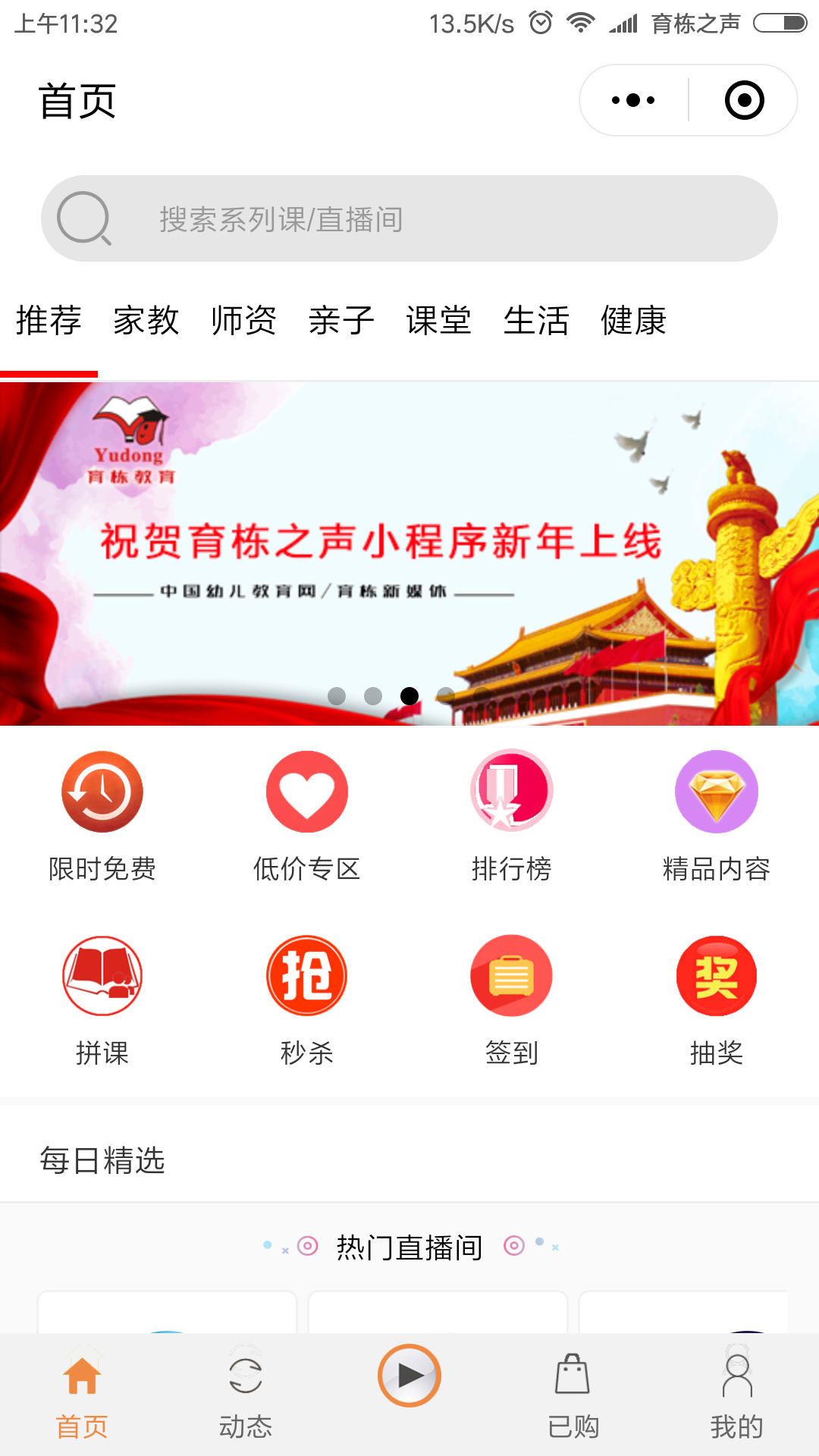Select the 亲子 category tab
Image resolution: width=819 pixels, height=1456 pixels.
[341, 321]
